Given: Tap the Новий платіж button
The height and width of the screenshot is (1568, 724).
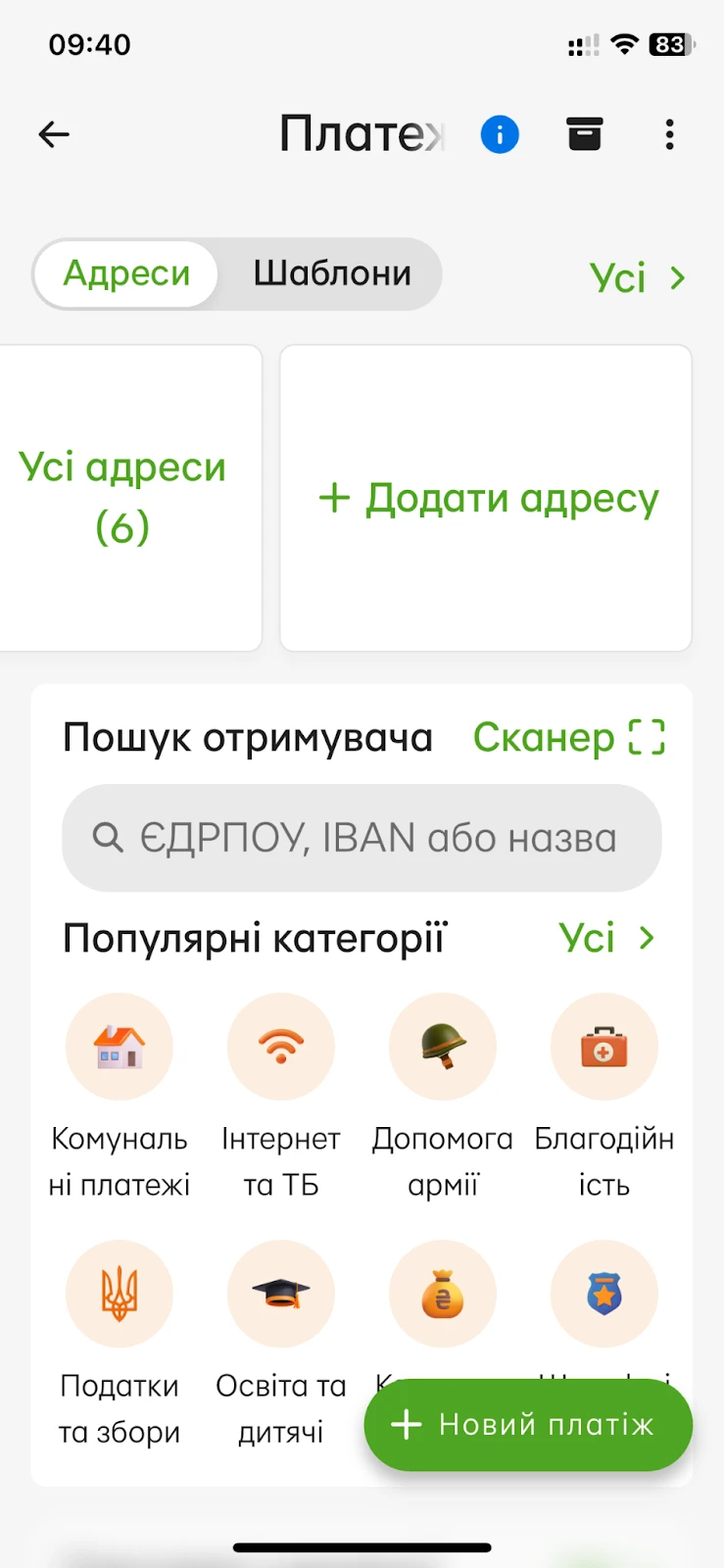Looking at the screenshot, I should pyautogui.click(x=527, y=1425).
